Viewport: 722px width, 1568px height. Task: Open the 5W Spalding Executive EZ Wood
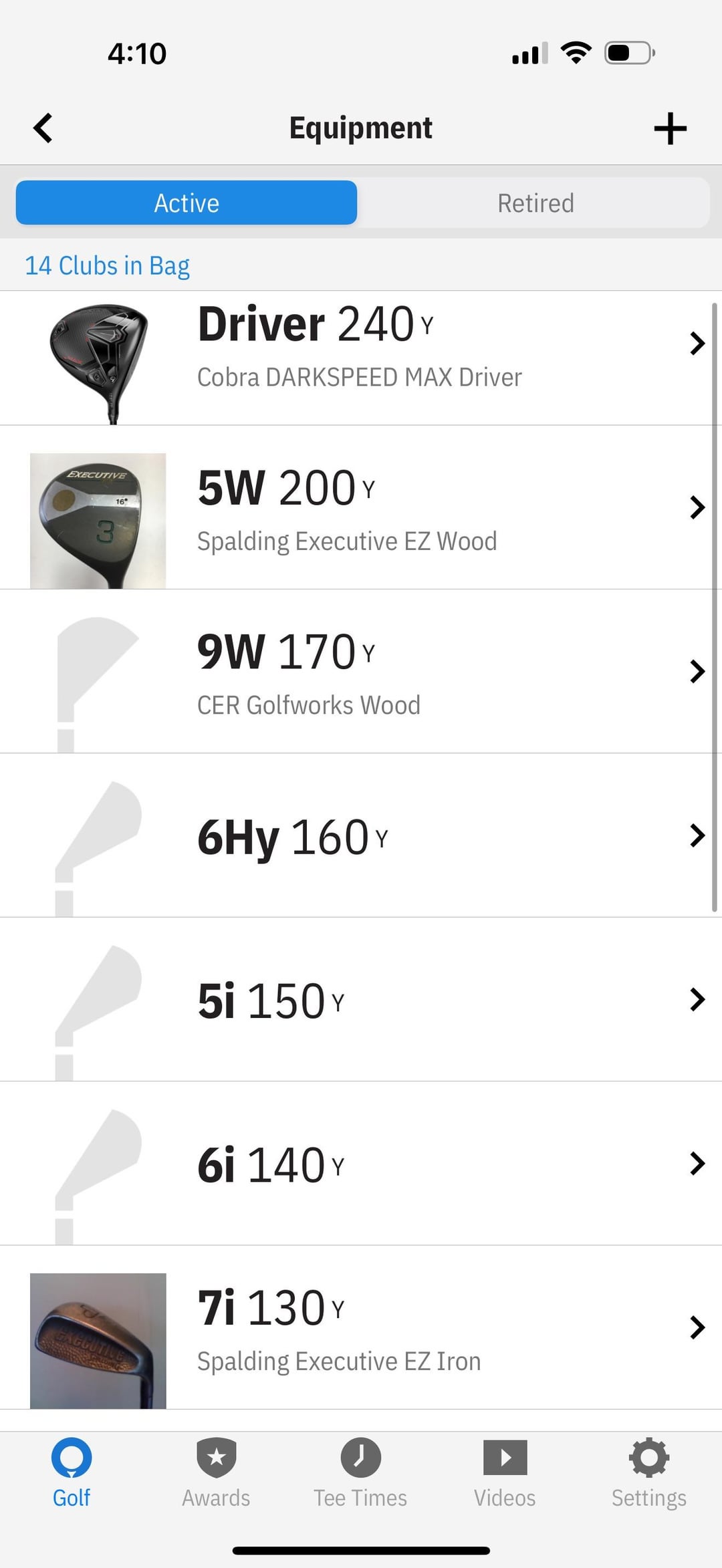pos(361,508)
